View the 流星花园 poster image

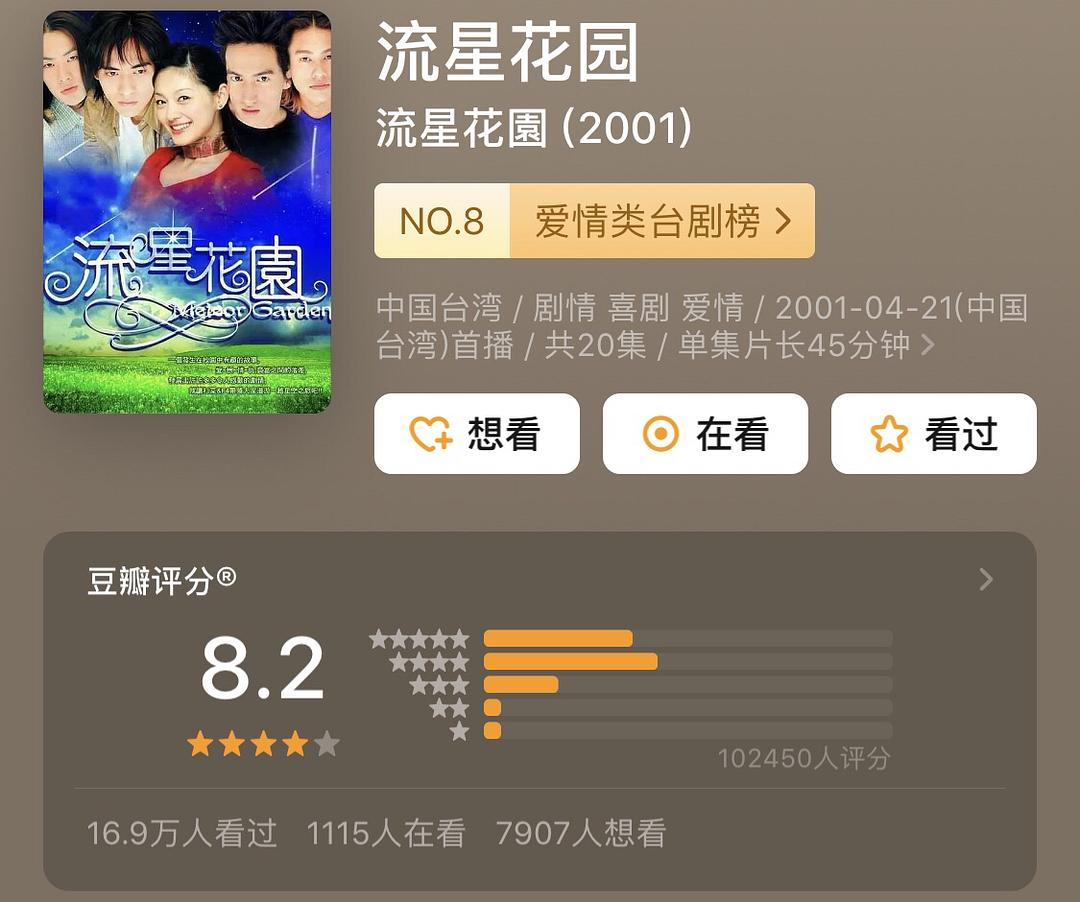point(187,212)
